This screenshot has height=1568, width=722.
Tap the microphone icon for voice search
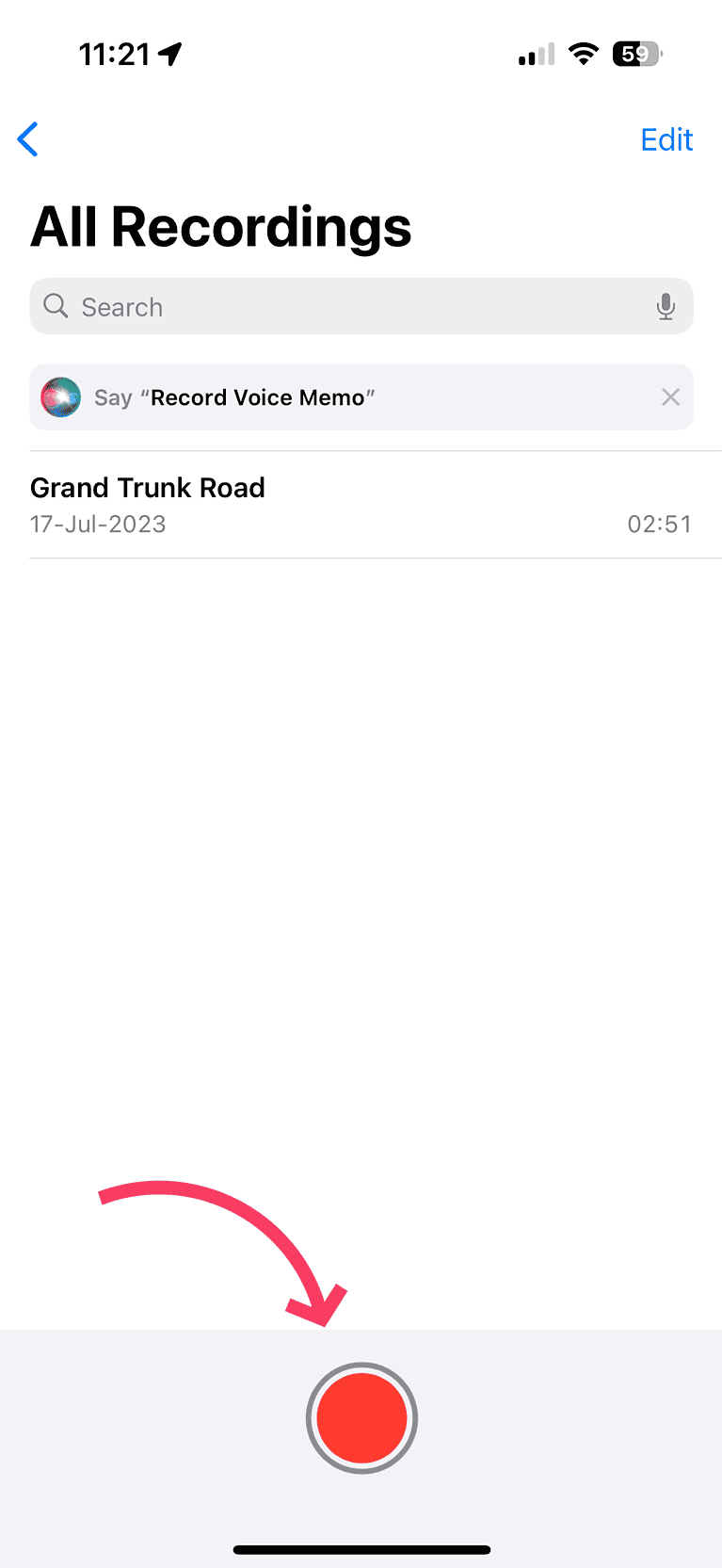point(666,306)
